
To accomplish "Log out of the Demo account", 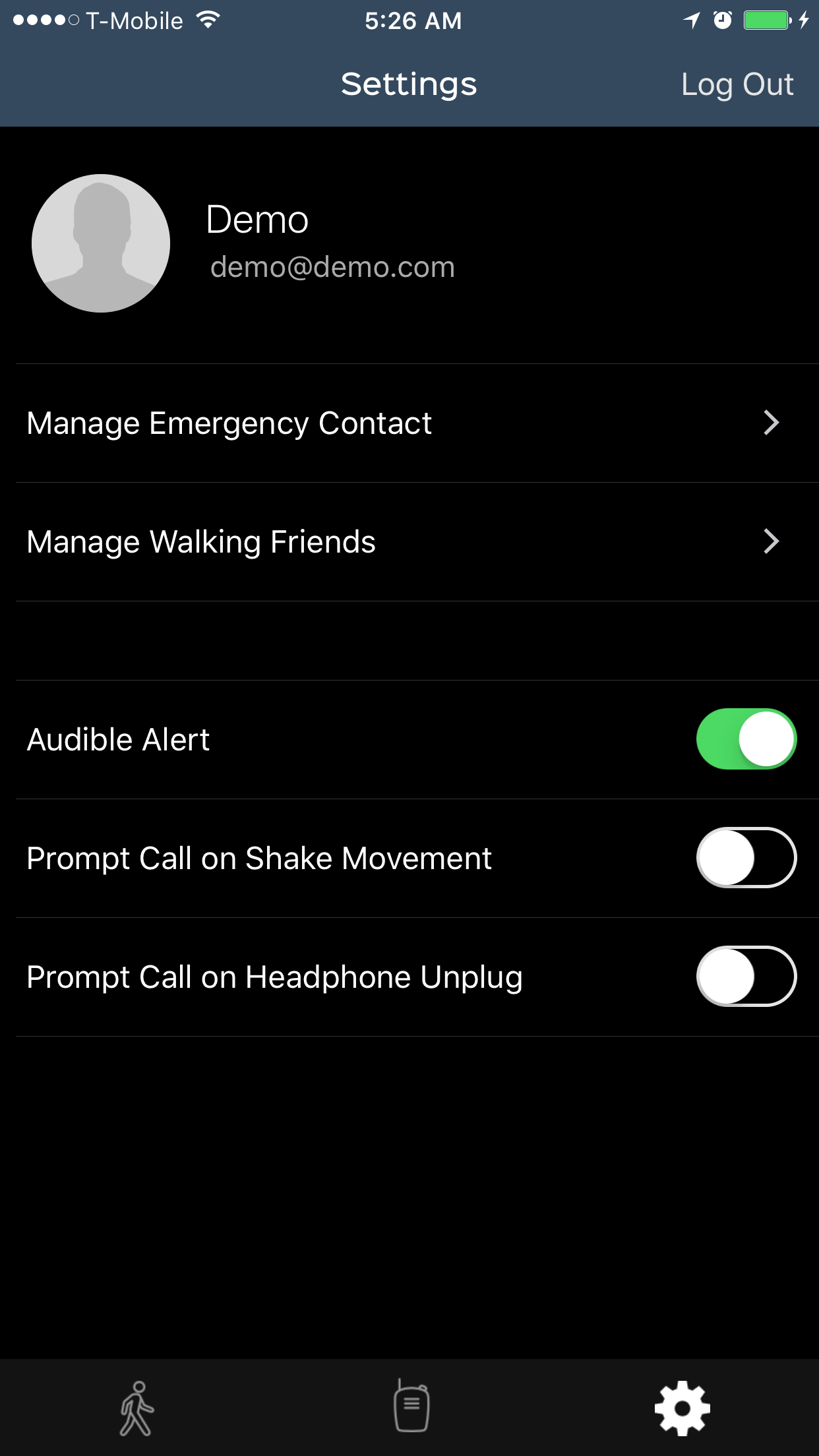I will [x=737, y=84].
